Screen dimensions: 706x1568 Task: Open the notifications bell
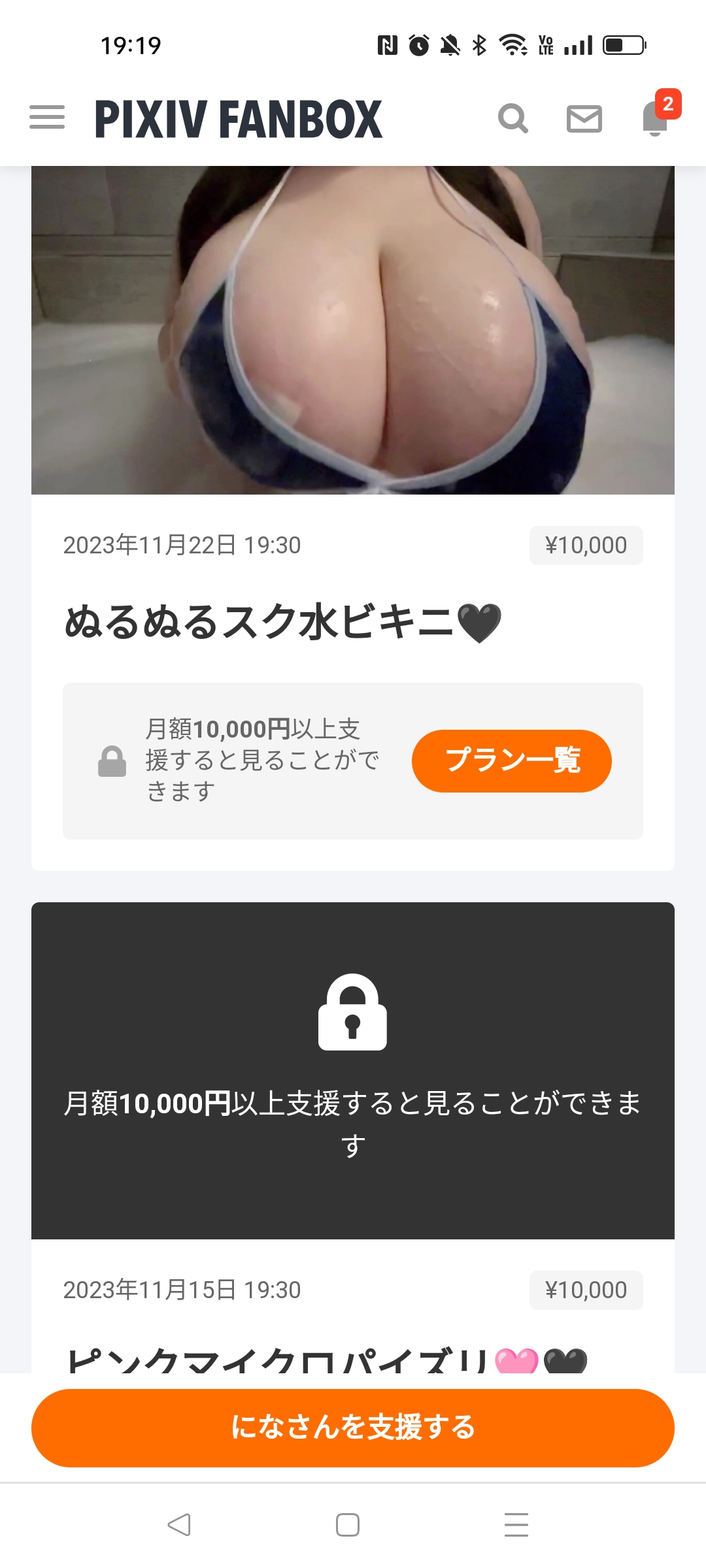(656, 118)
